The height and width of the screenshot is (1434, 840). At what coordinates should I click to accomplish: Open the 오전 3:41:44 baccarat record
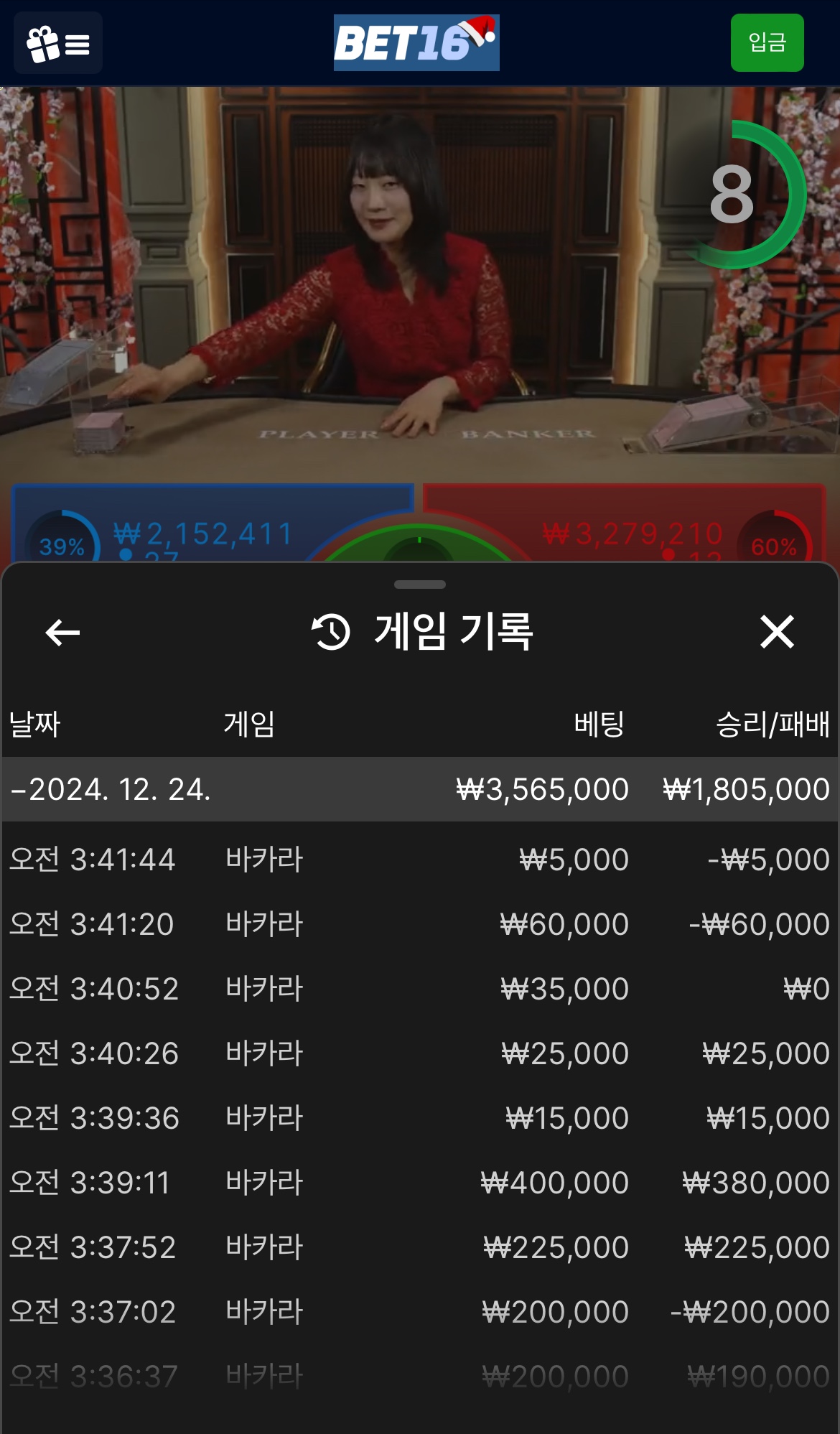tap(420, 860)
